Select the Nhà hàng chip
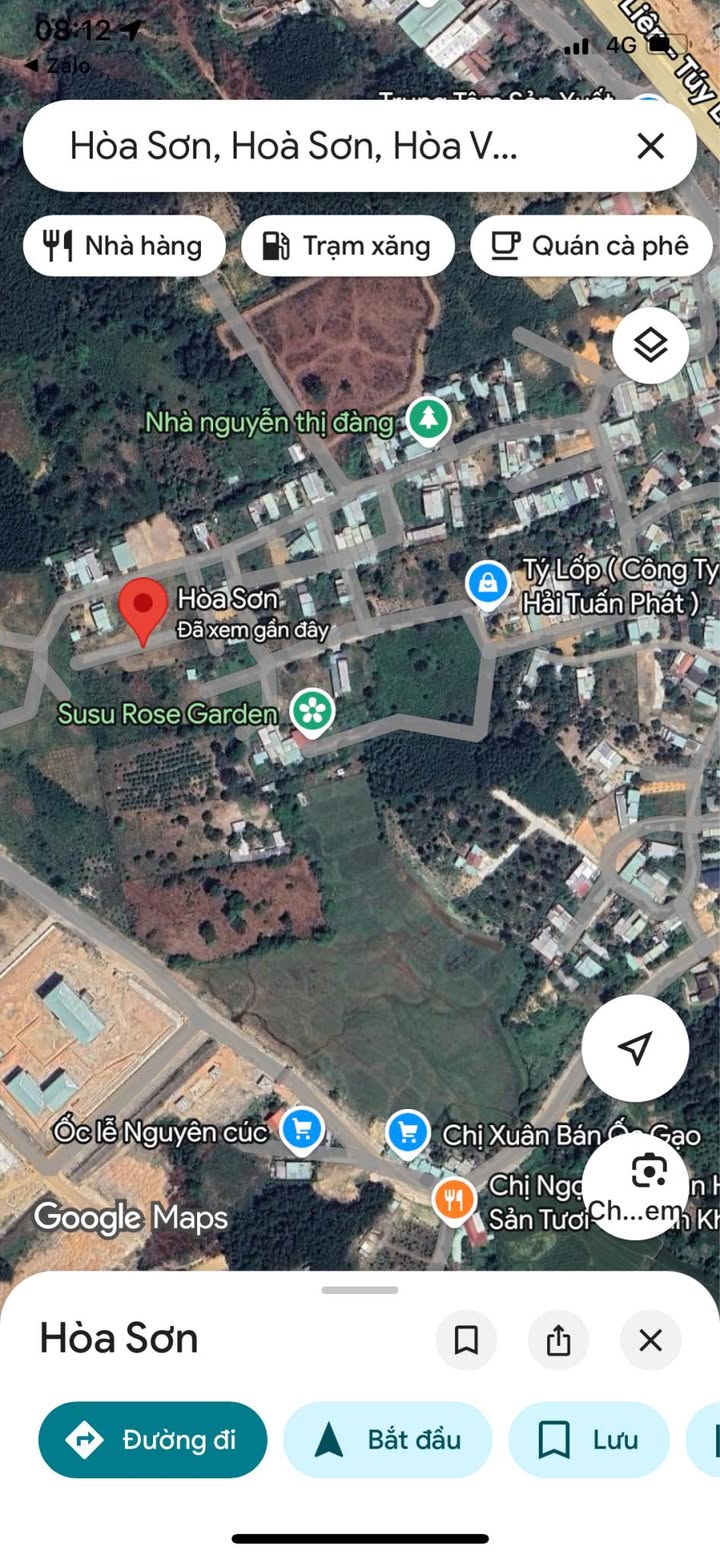The image size is (720, 1559). click(x=125, y=246)
